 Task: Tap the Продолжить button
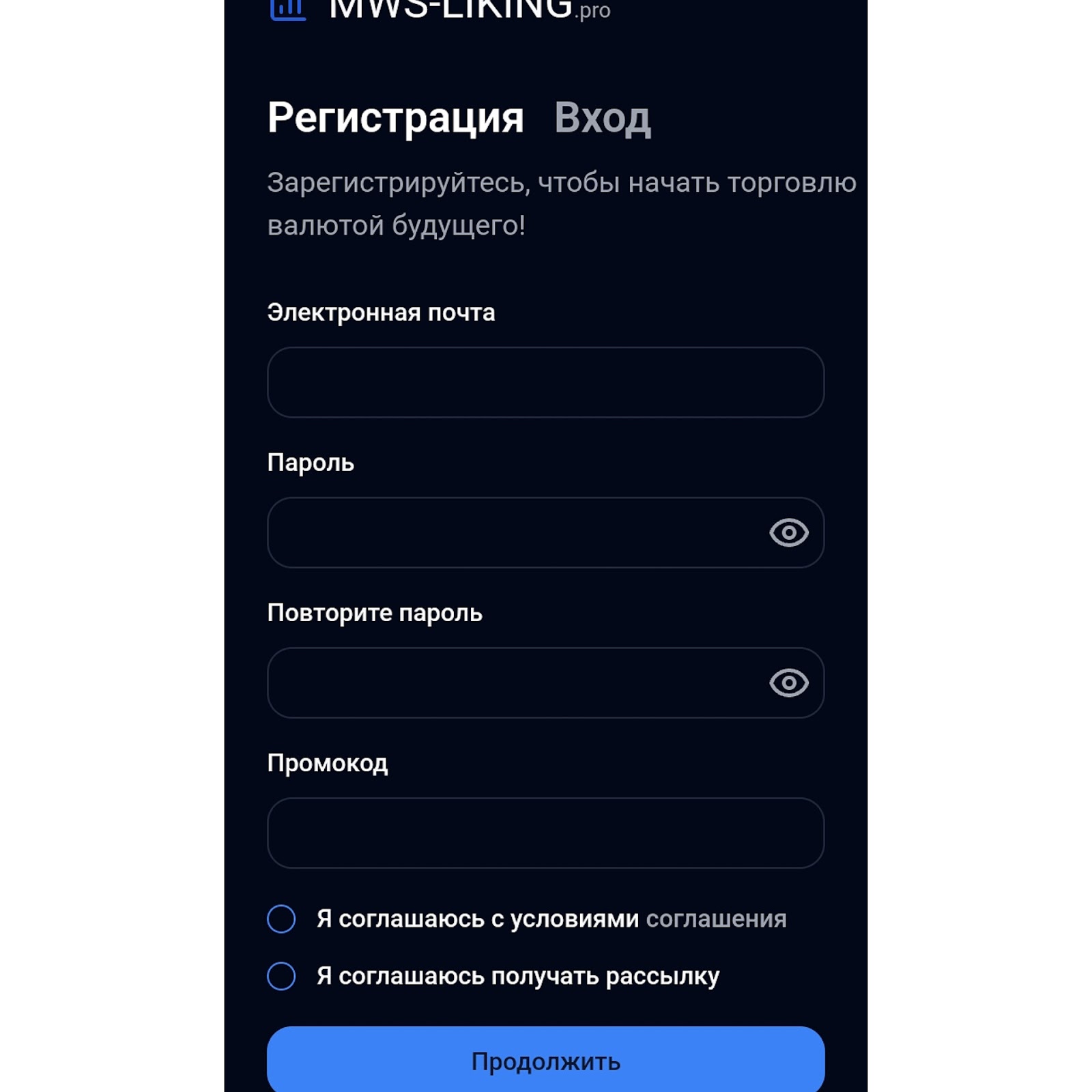(545, 1061)
